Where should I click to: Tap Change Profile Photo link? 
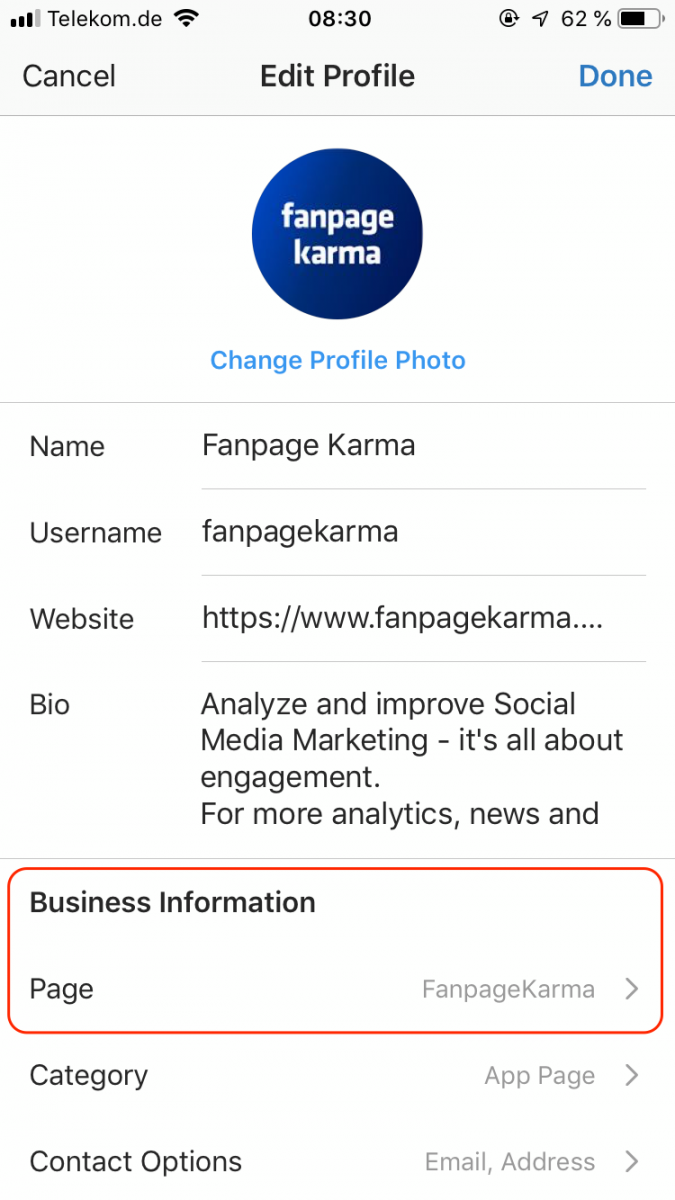pos(337,360)
